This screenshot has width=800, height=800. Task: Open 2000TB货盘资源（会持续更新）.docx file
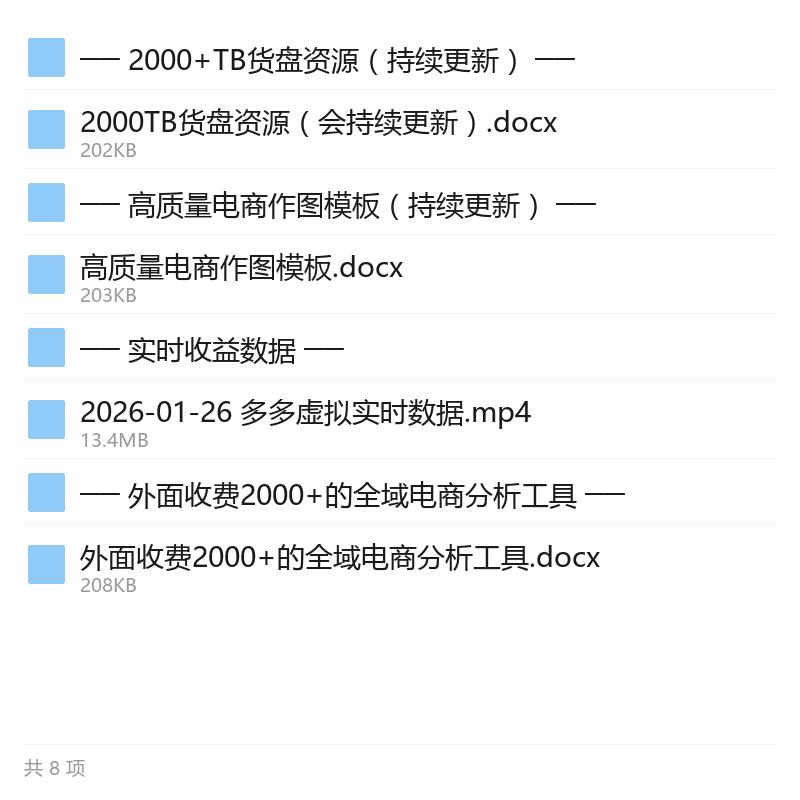[400, 130]
